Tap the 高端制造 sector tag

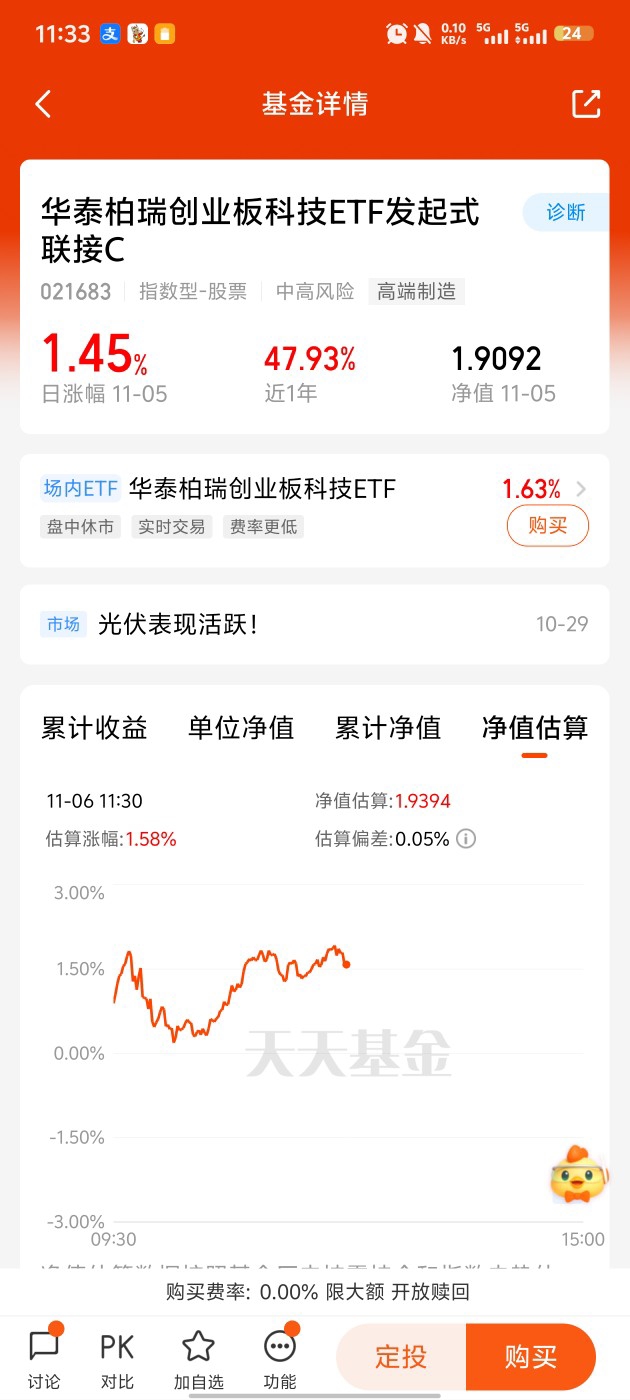(x=416, y=291)
